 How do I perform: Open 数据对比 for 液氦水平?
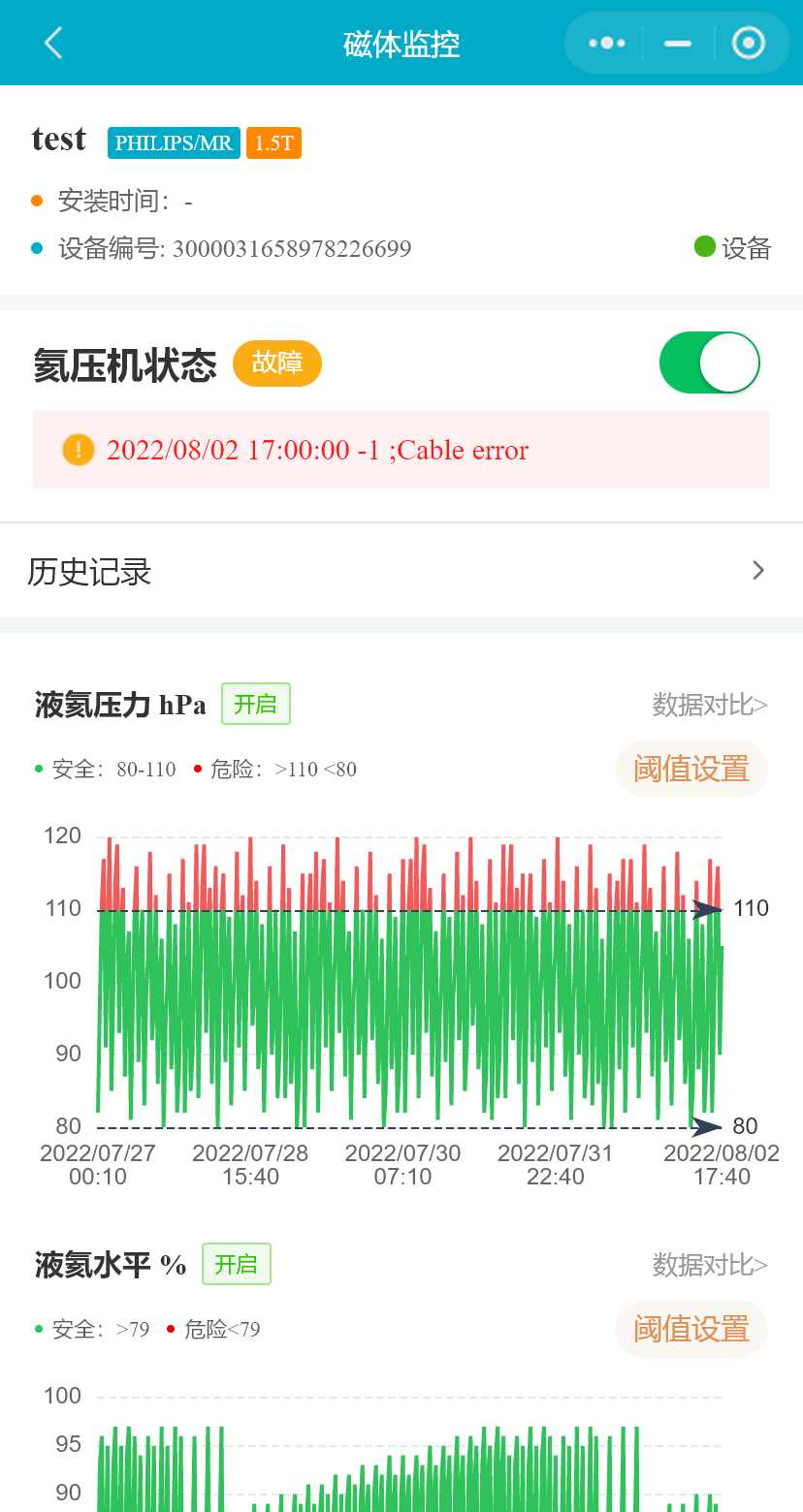(710, 1265)
